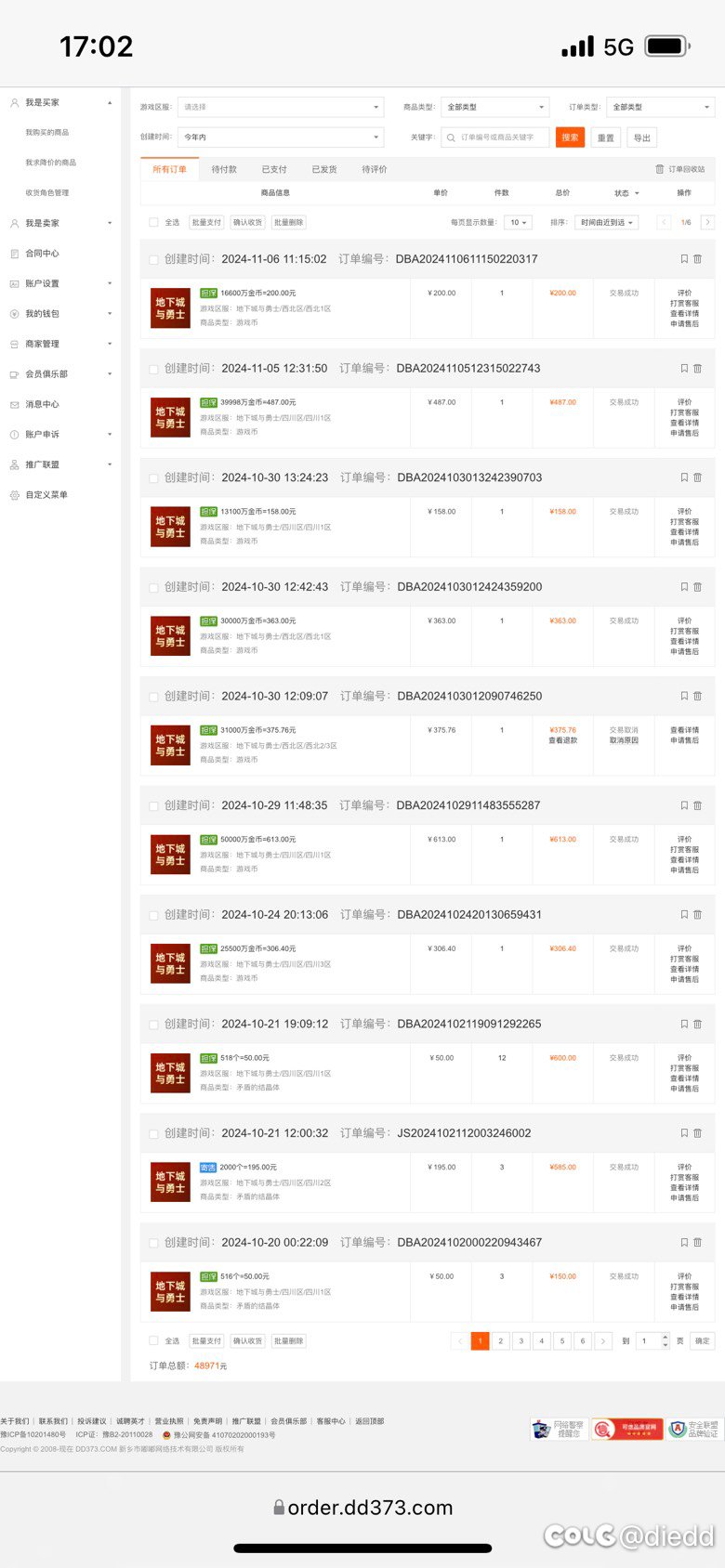The width and height of the screenshot is (725, 1568).
Task: Switch to the 已发货 tab
Action: click(324, 169)
